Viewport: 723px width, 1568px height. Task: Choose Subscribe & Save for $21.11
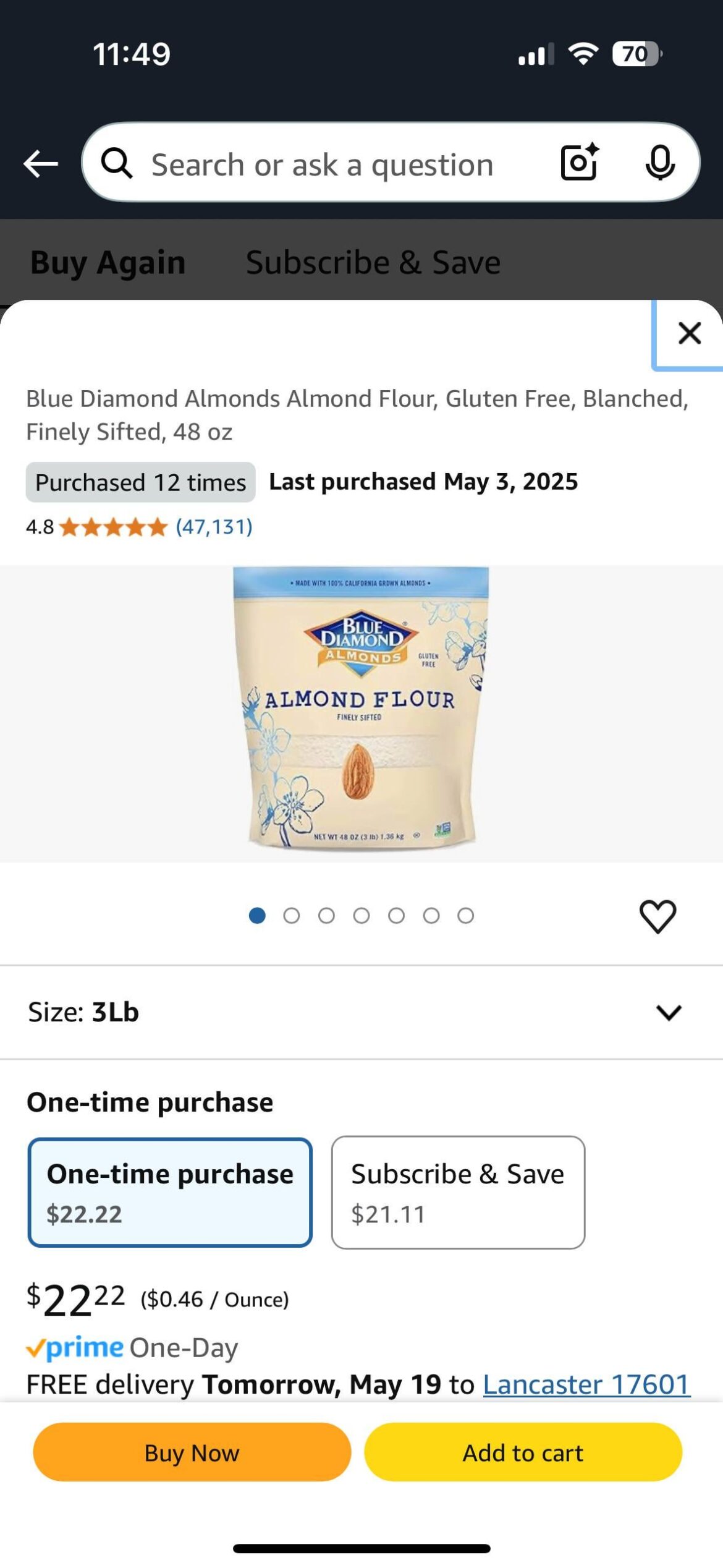pos(458,1193)
